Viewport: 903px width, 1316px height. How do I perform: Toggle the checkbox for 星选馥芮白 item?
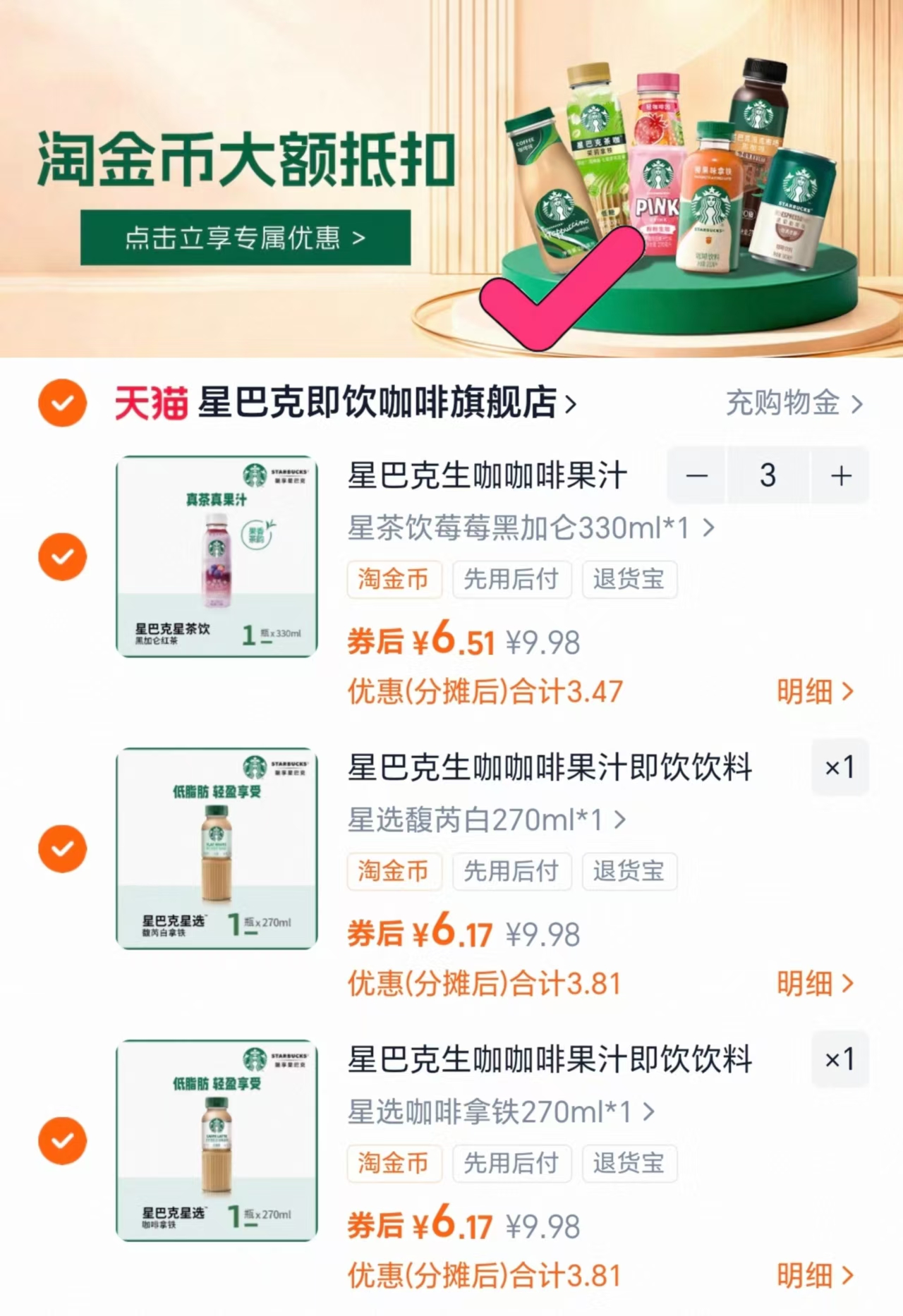(x=62, y=848)
